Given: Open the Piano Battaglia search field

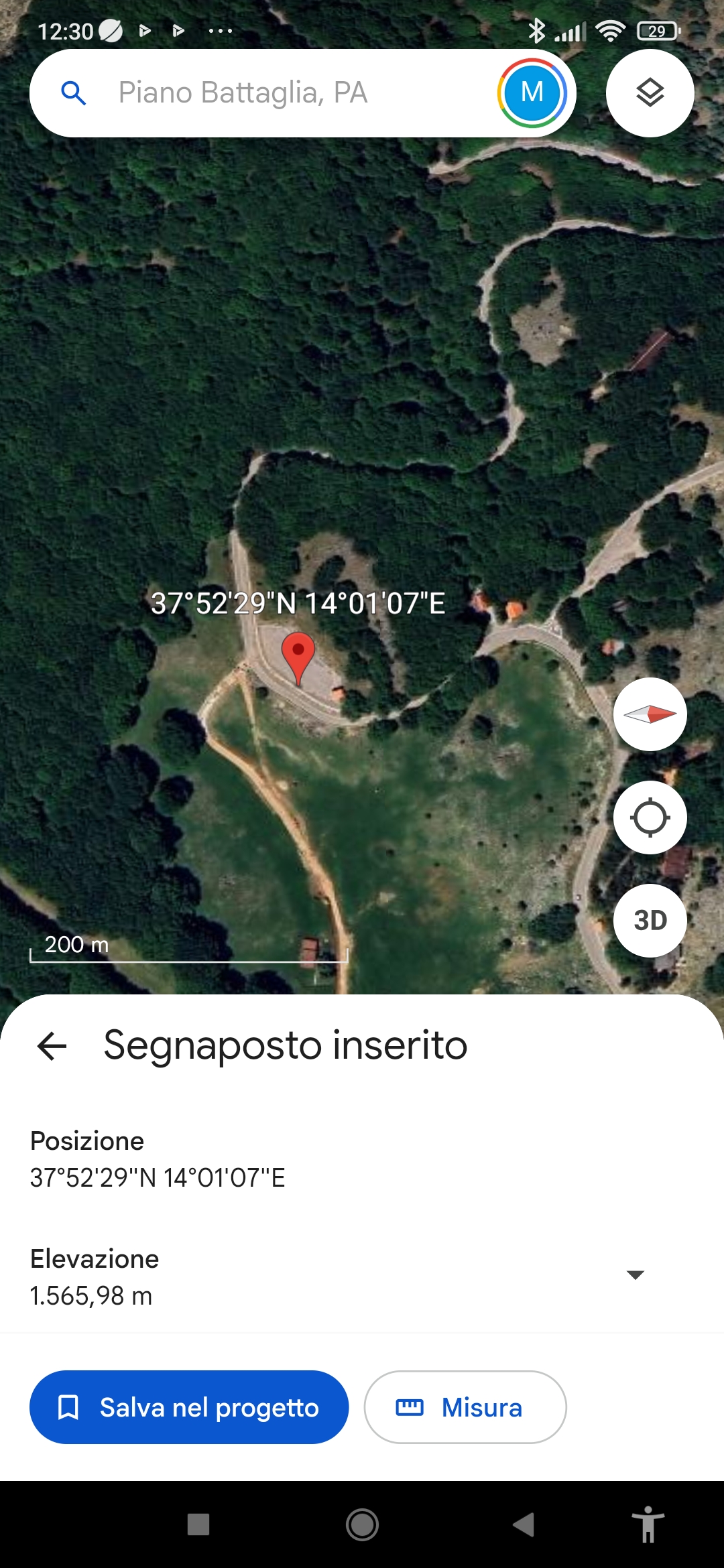Looking at the screenshot, I should 268,92.
